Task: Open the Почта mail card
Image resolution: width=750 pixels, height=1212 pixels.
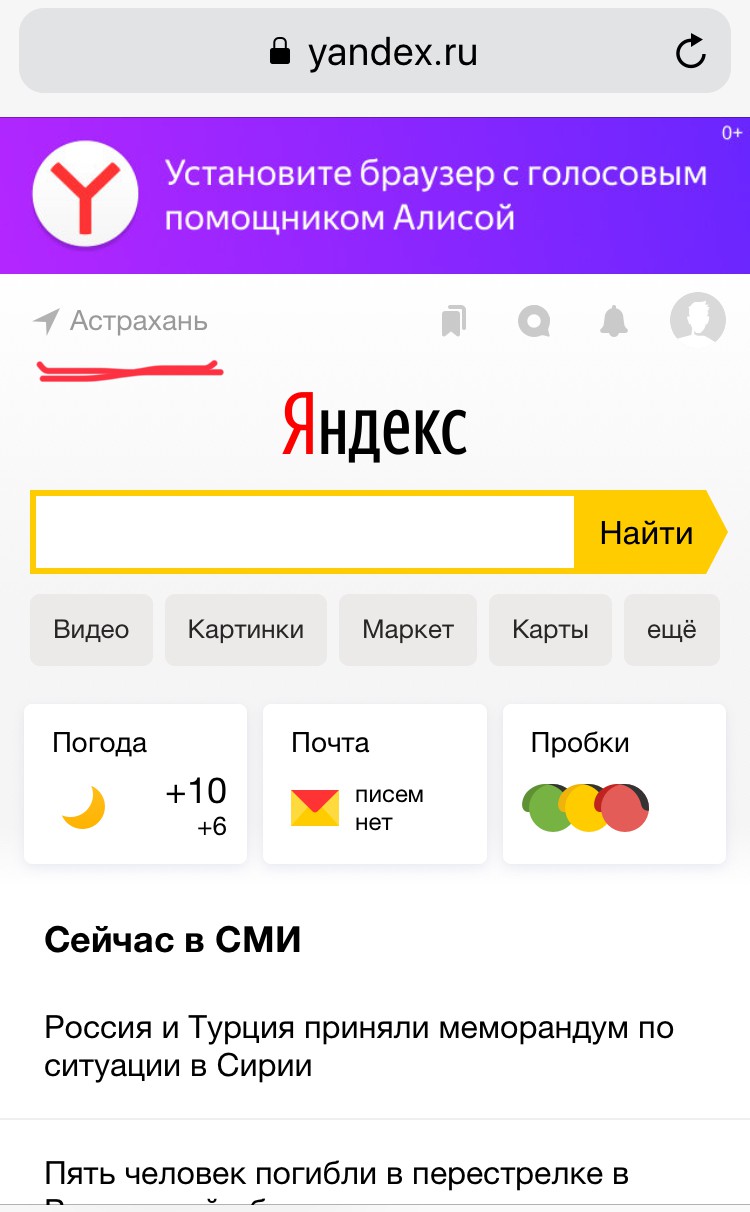Action: (375, 784)
